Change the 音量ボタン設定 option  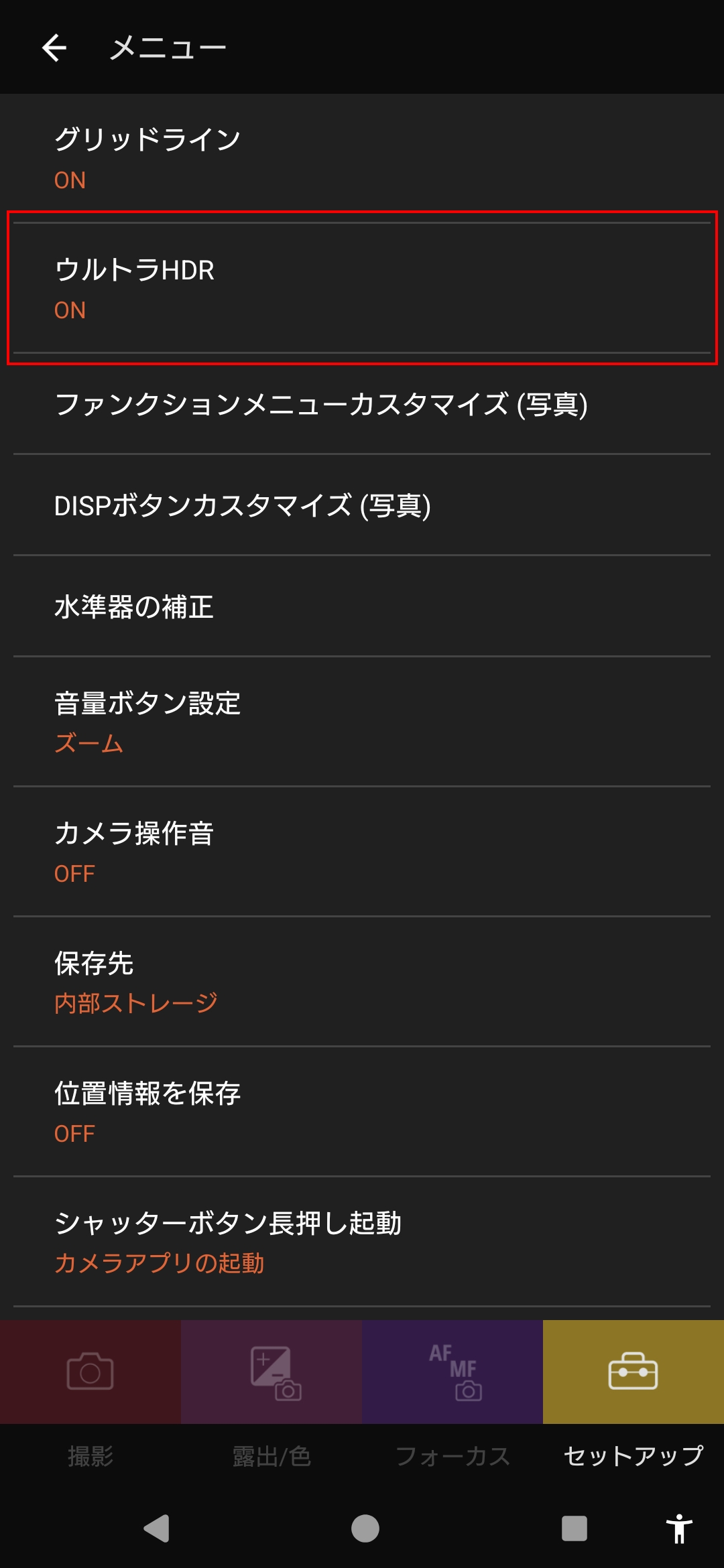coord(362,722)
